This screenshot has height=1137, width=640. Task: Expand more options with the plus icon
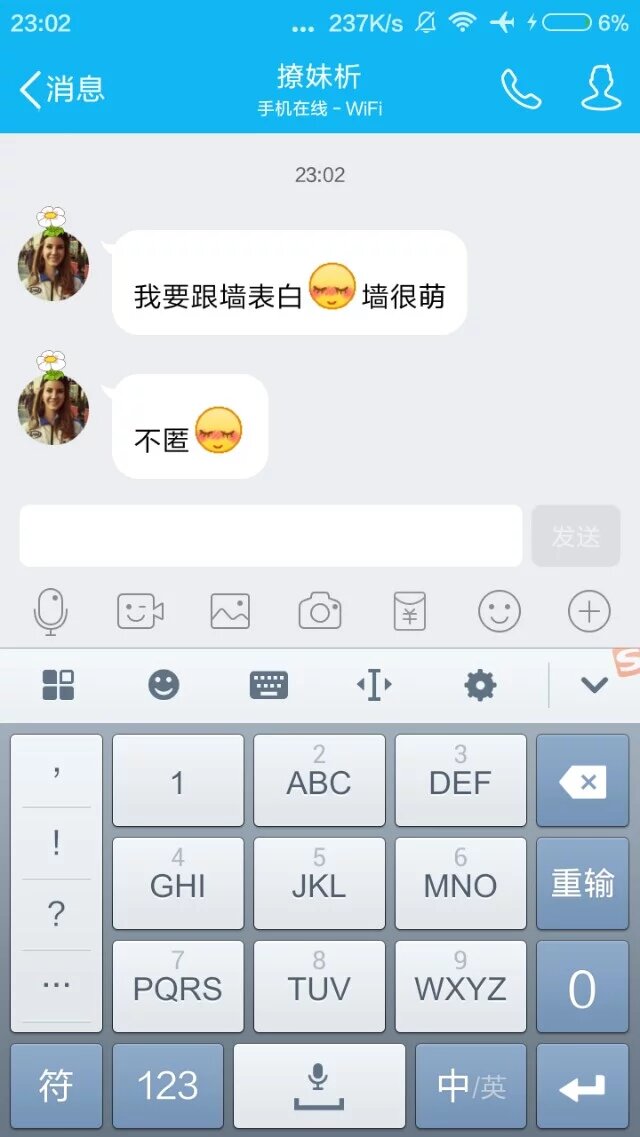pos(589,610)
